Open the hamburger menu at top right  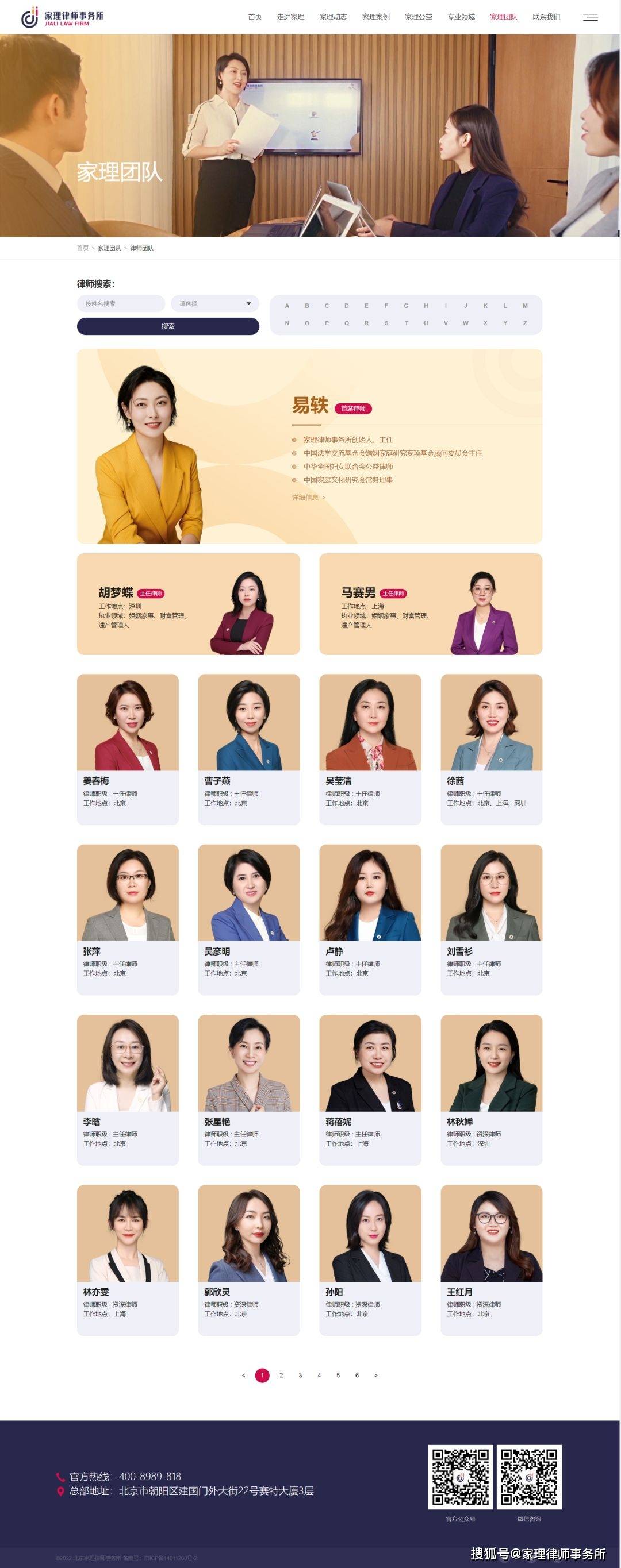[591, 17]
